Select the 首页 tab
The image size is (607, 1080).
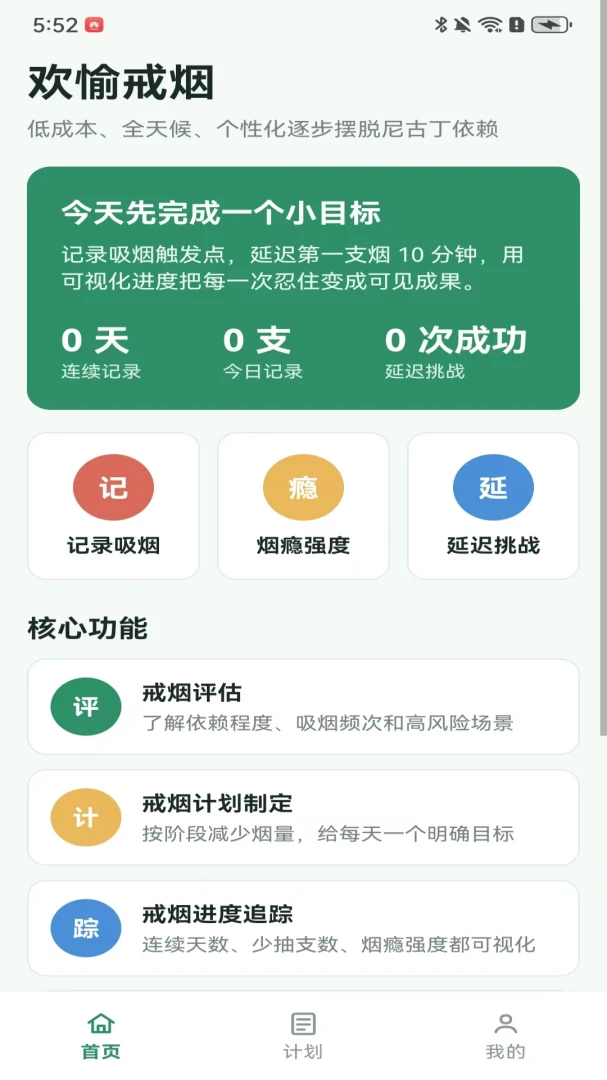click(101, 1036)
